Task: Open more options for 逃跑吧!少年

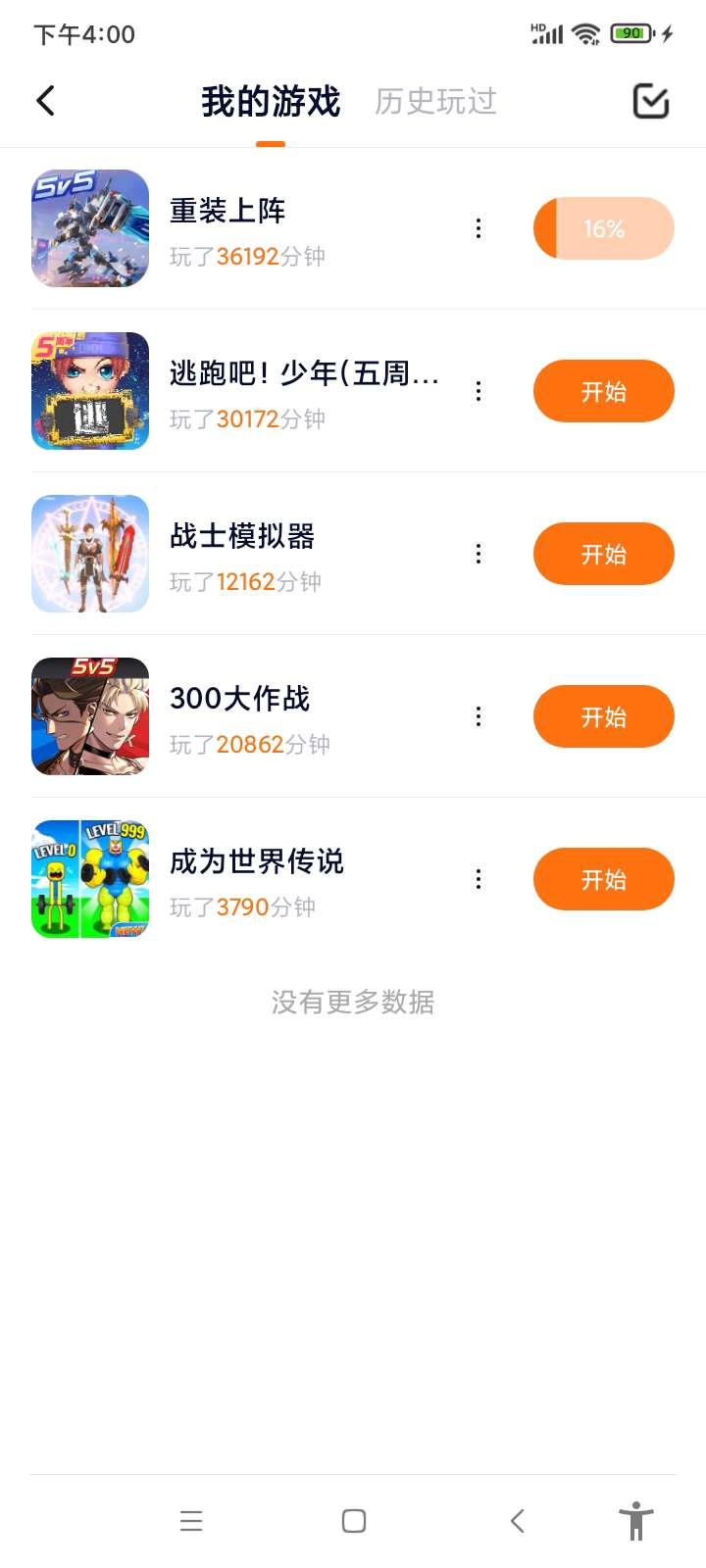Action: click(x=479, y=391)
